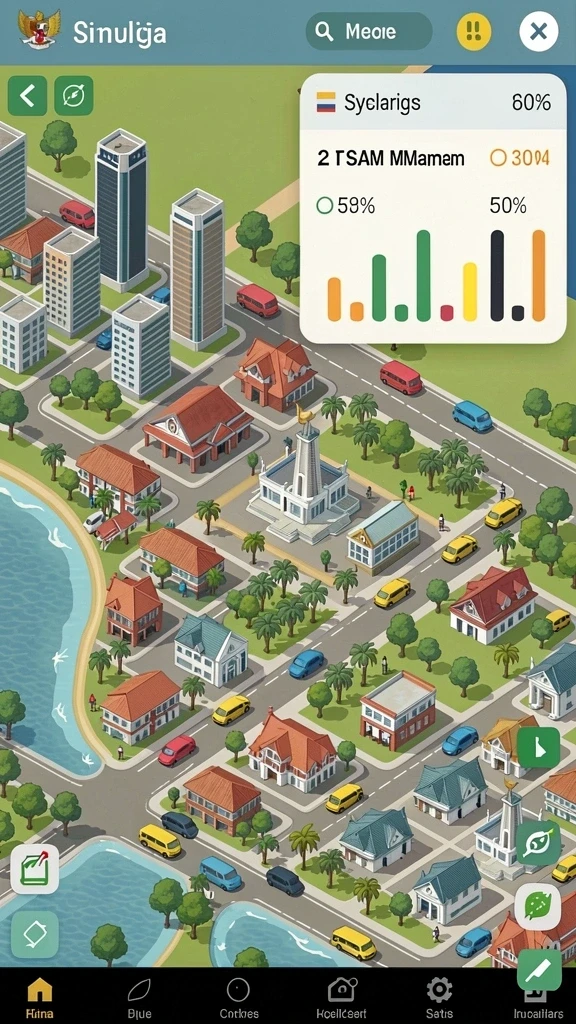Open the Cotkes tab
576x1024 pixels.
(x=238, y=997)
